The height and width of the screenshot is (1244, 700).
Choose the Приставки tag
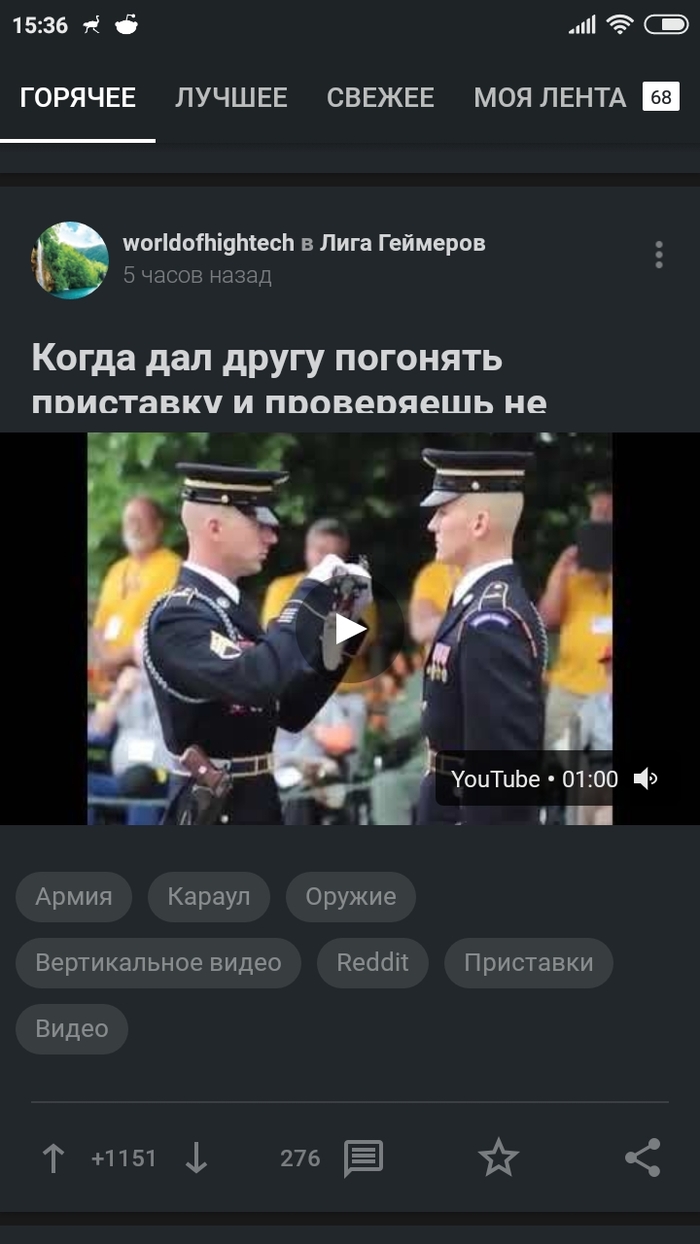528,963
